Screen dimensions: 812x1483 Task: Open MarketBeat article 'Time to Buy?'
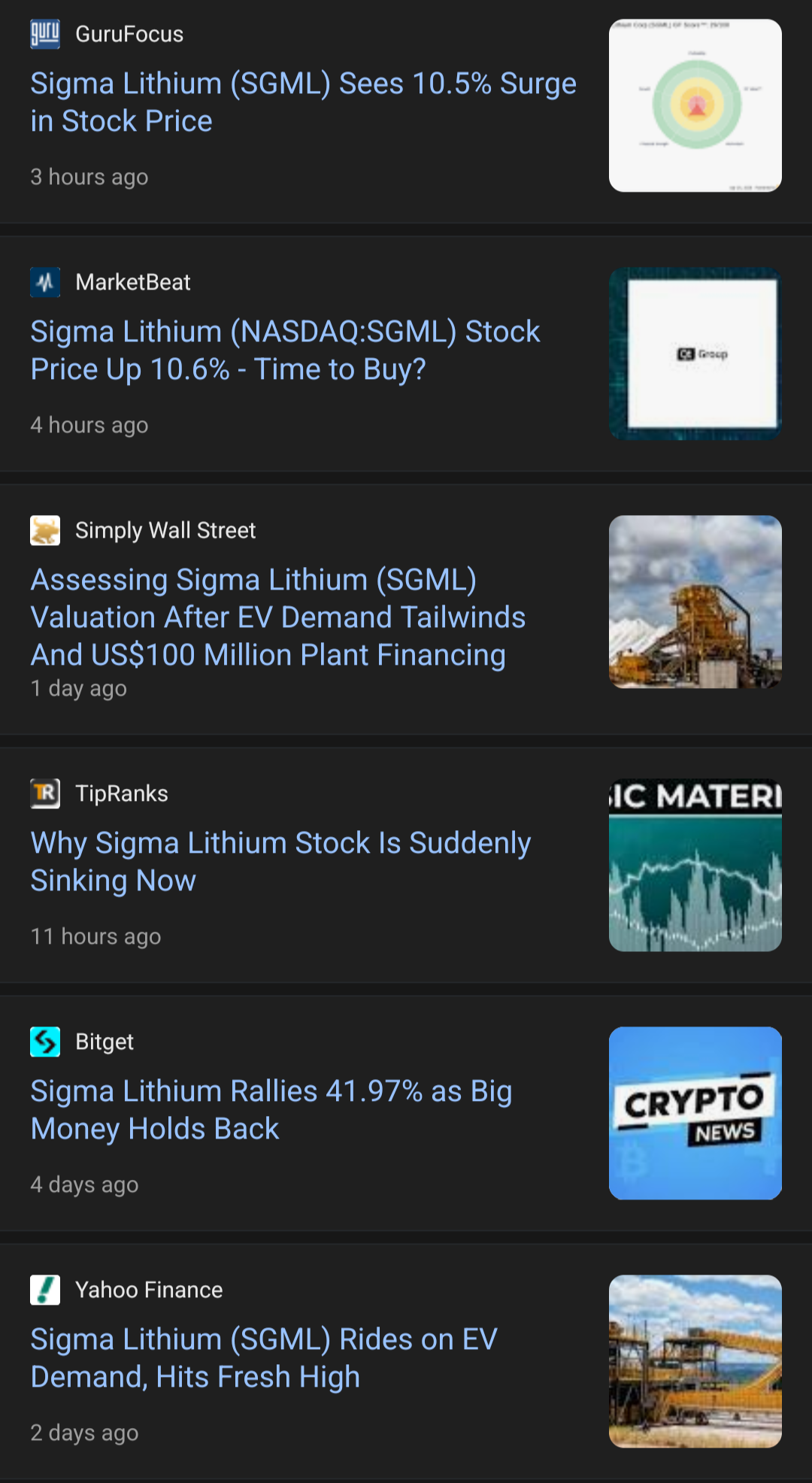click(285, 350)
